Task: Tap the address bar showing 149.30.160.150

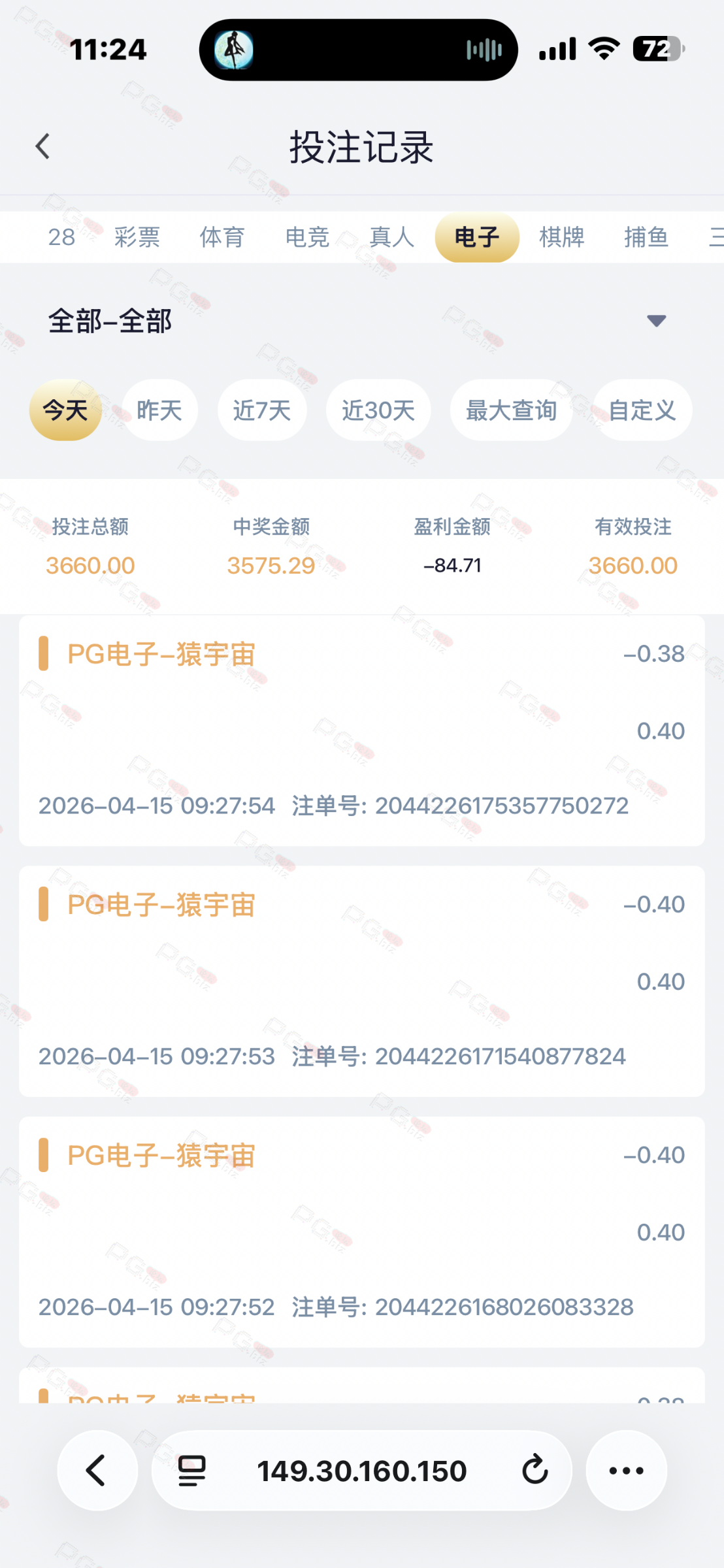Action: click(361, 1470)
